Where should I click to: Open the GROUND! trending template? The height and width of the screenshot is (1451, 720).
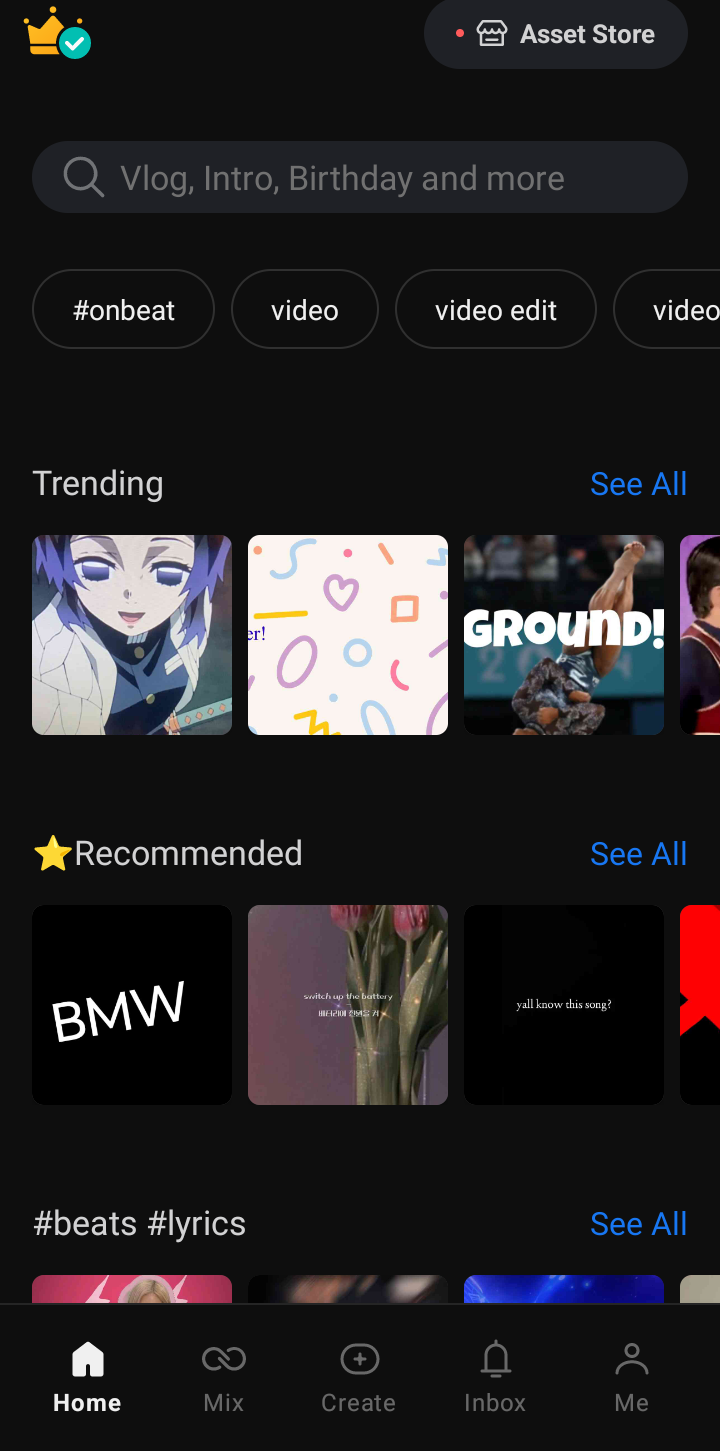[x=564, y=635]
